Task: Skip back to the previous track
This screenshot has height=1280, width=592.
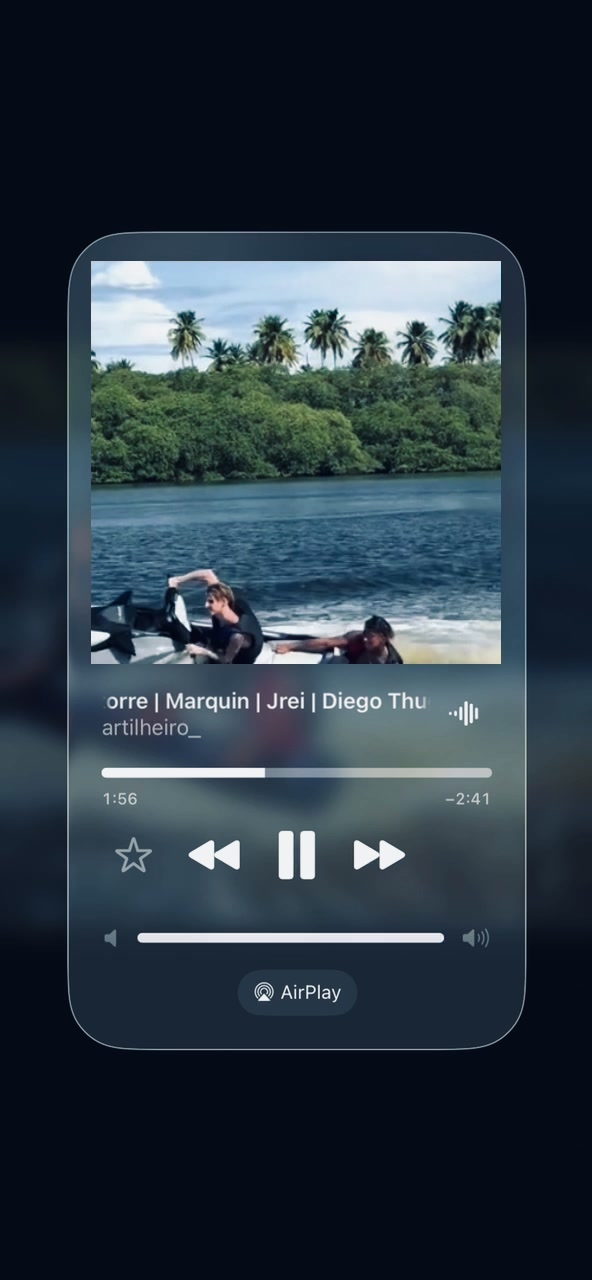Action: [214, 855]
